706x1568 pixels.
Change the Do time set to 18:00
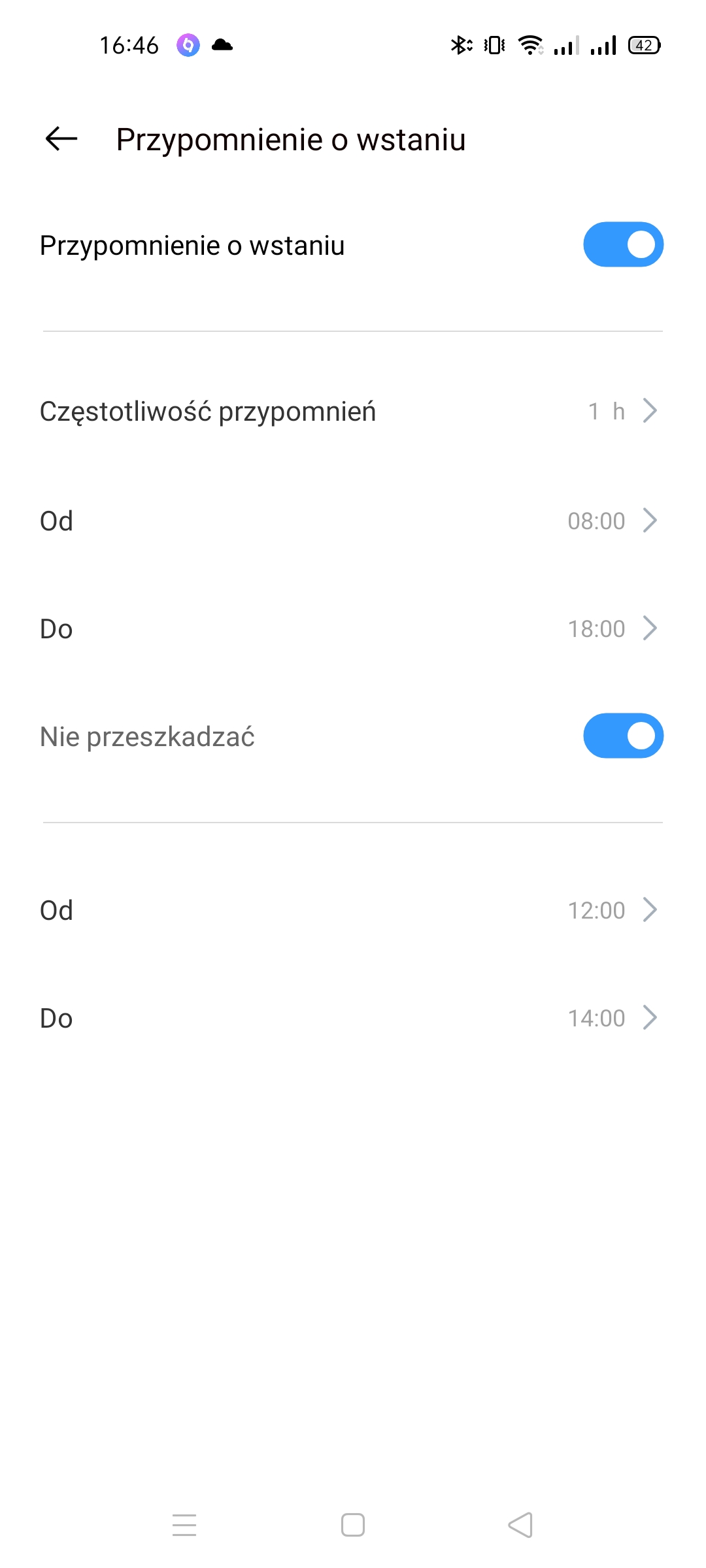pyautogui.click(x=353, y=629)
